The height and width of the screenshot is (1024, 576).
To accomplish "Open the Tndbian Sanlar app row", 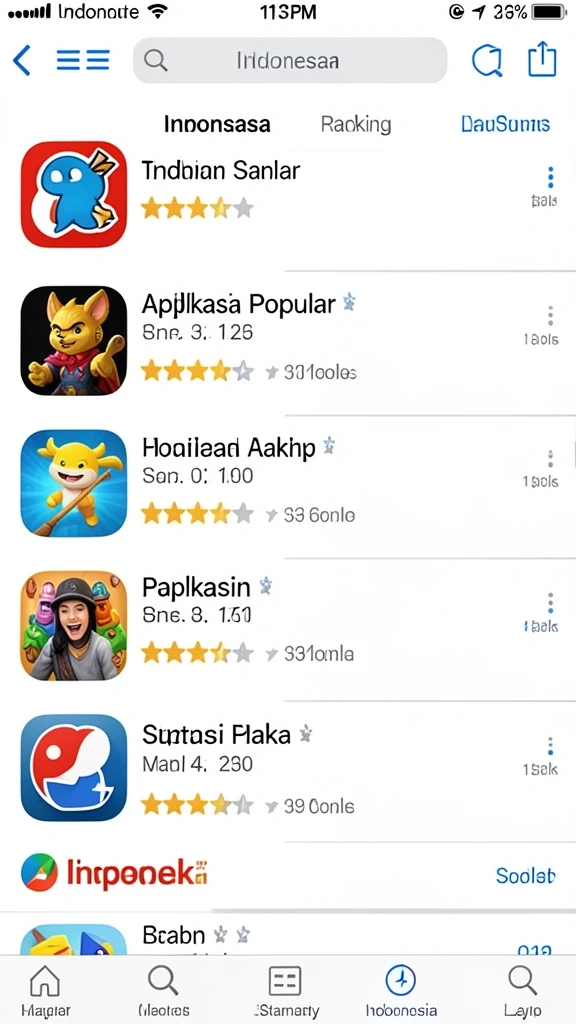I will (288, 195).
